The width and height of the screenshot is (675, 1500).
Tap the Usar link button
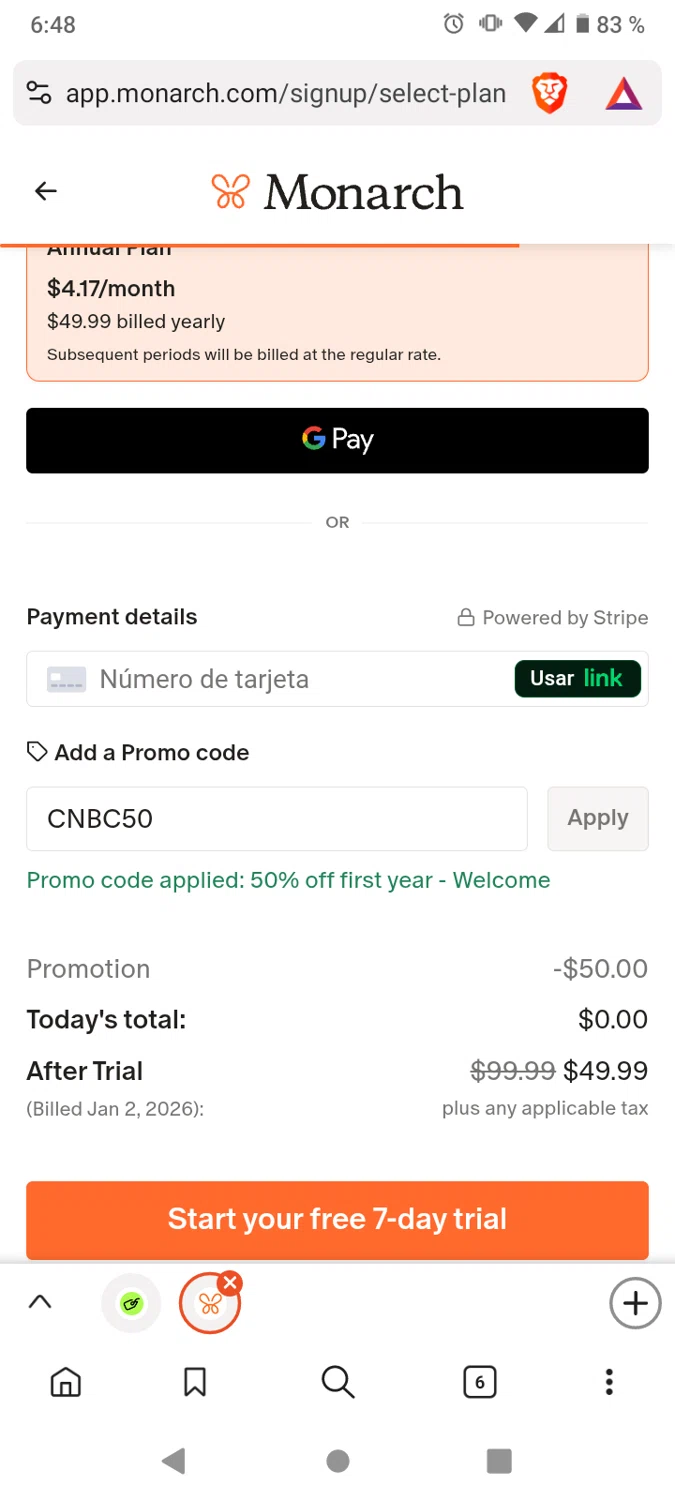[x=577, y=679]
